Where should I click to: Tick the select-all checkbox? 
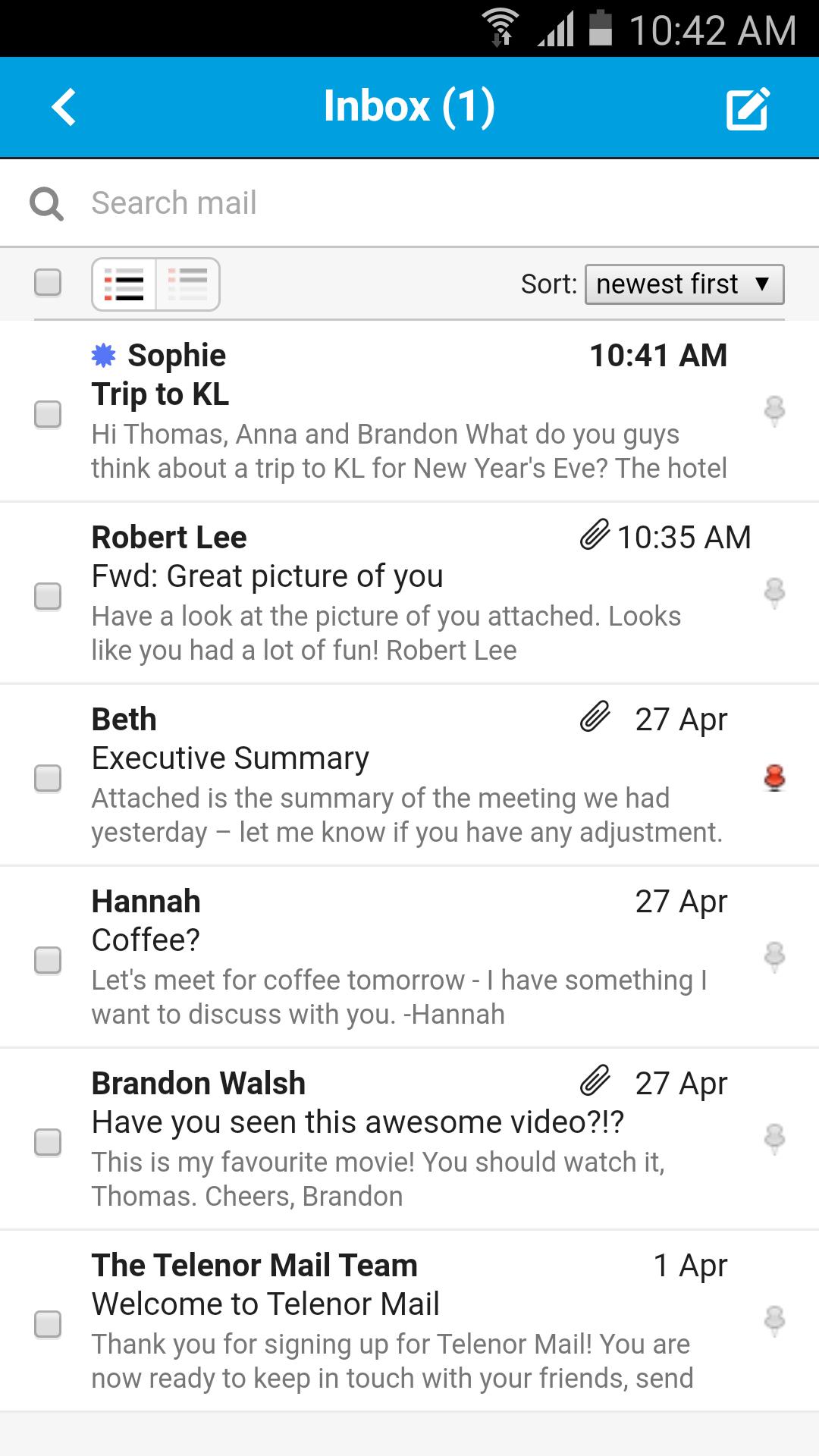(x=48, y=283)
